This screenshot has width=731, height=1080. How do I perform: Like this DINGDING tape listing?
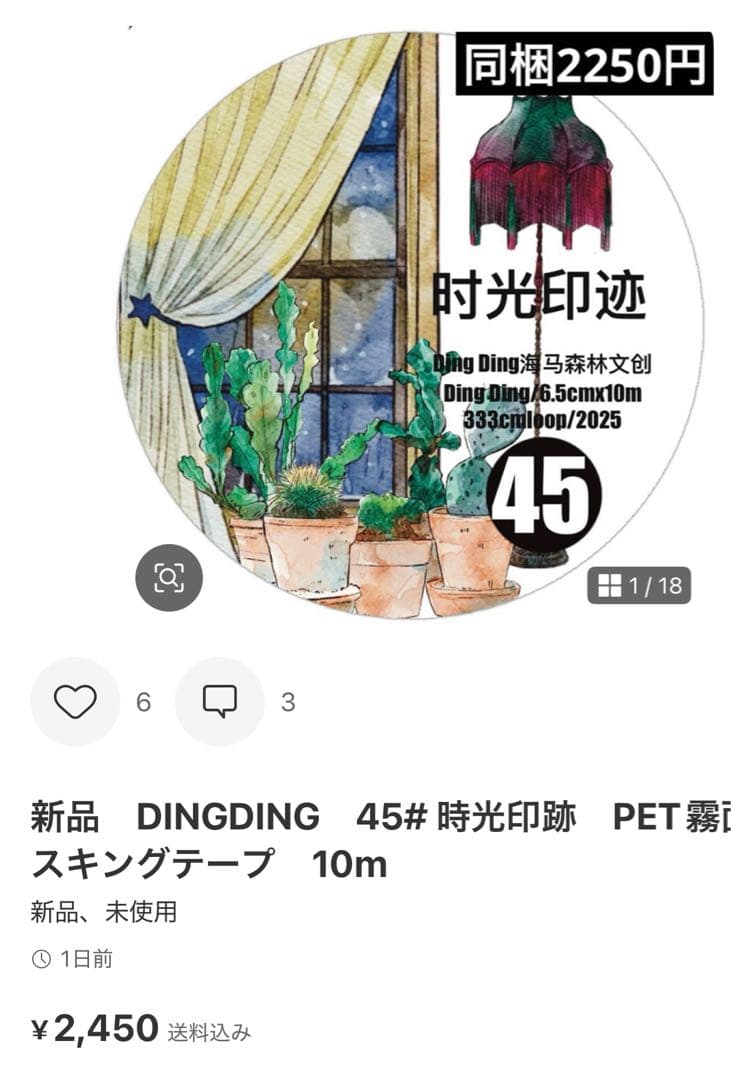point(75,702)
